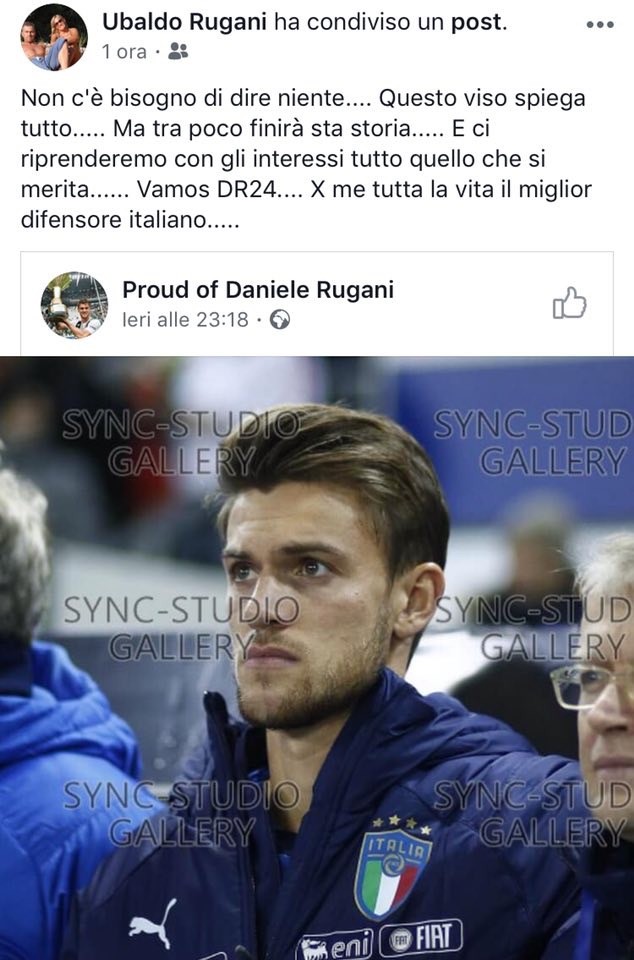Viewport: 634px width, 960px height.
Task: View Proud of Daniele Rugani page avatar
Action: (74, 304)
